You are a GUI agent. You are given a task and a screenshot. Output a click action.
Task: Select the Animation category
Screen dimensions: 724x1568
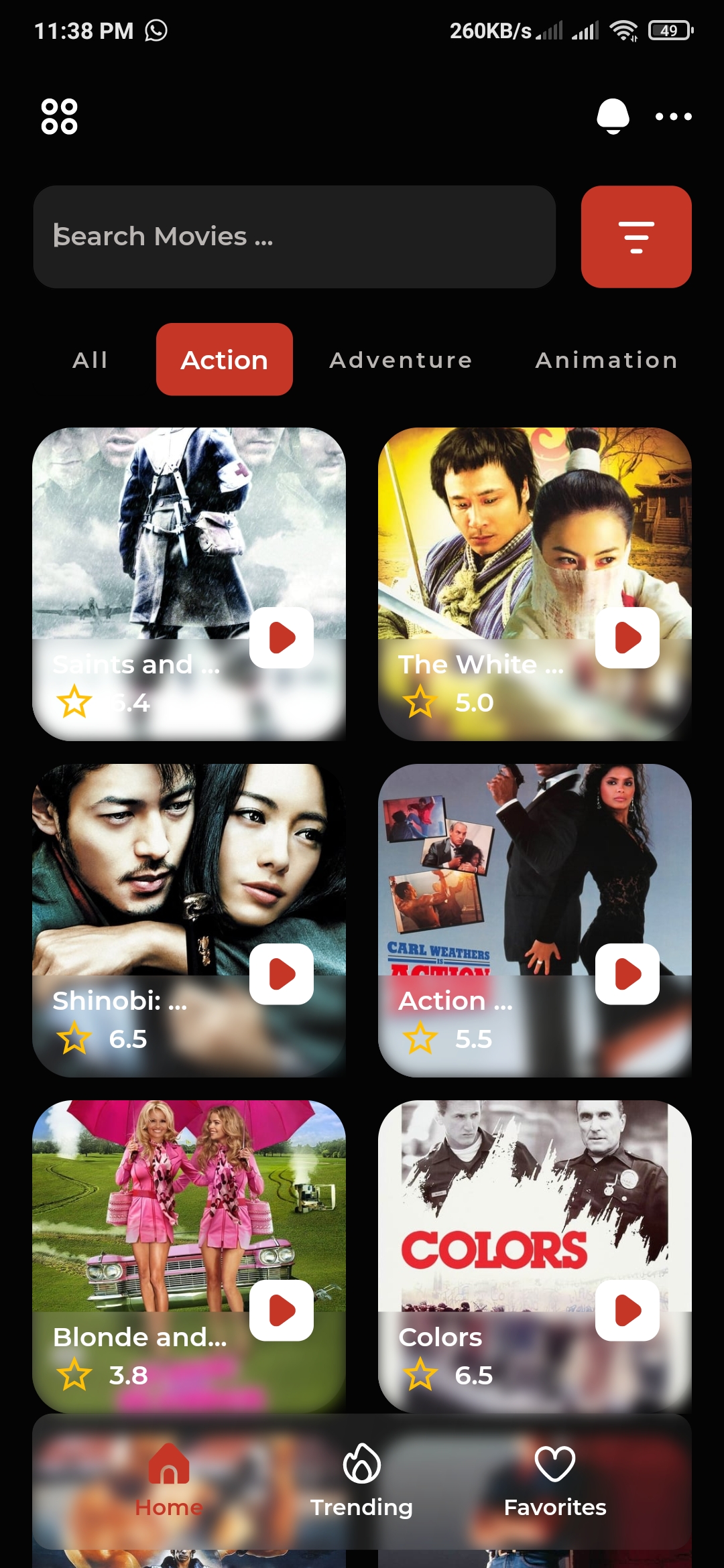605,359
